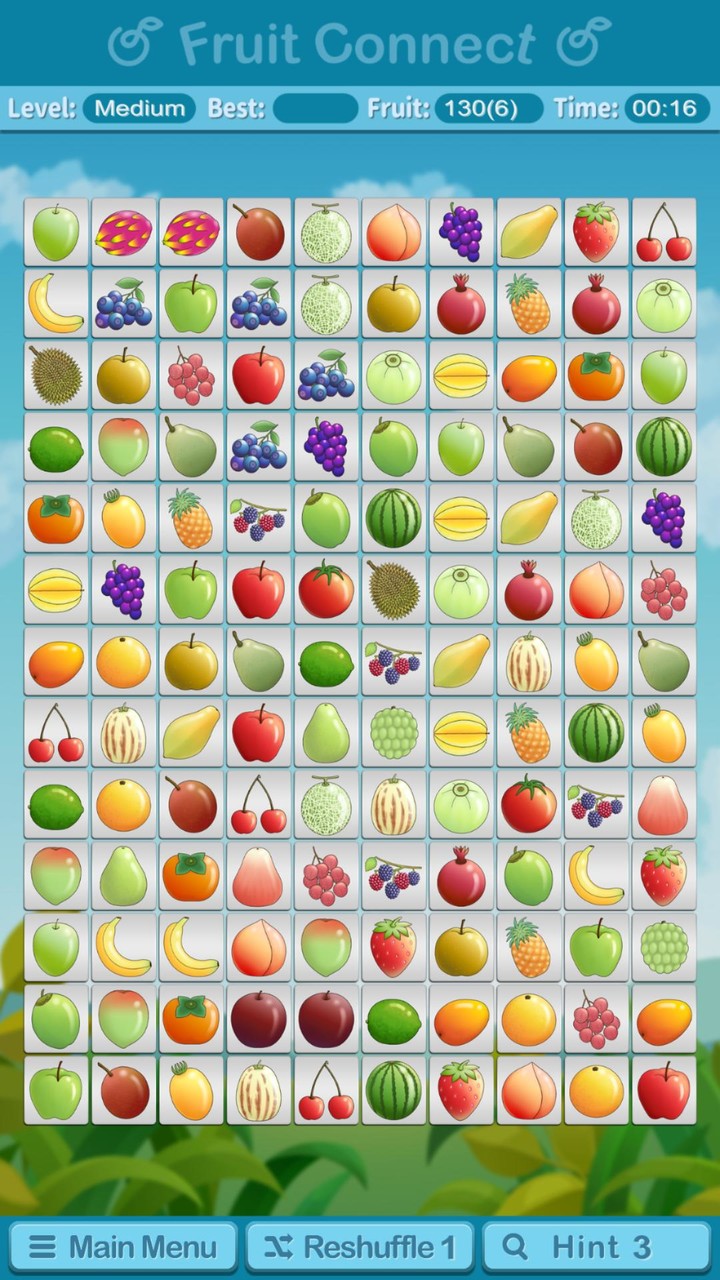
Task: Click the strawberry tile in the bottom row
Action: pyautogui.click(x=460, y=1091)
